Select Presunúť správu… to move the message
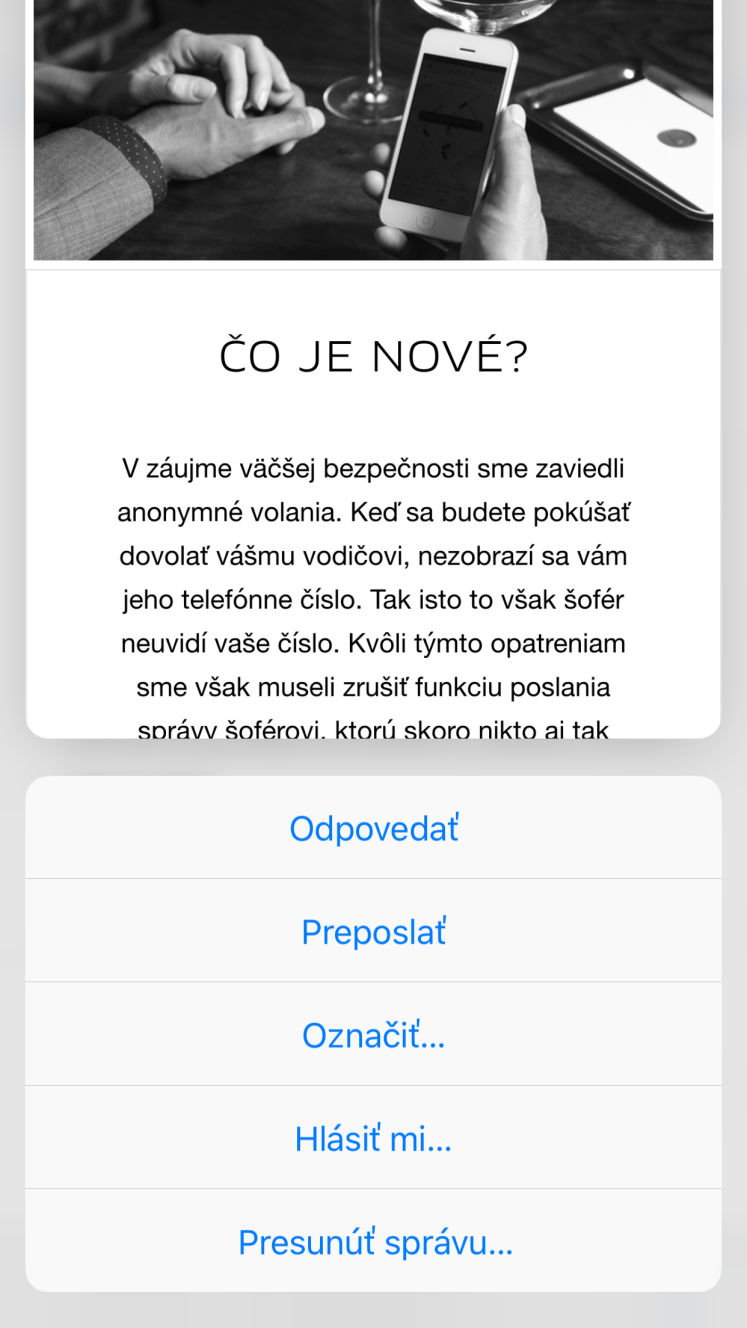Screen dimensions: 747x1328 coord(373,1241)
